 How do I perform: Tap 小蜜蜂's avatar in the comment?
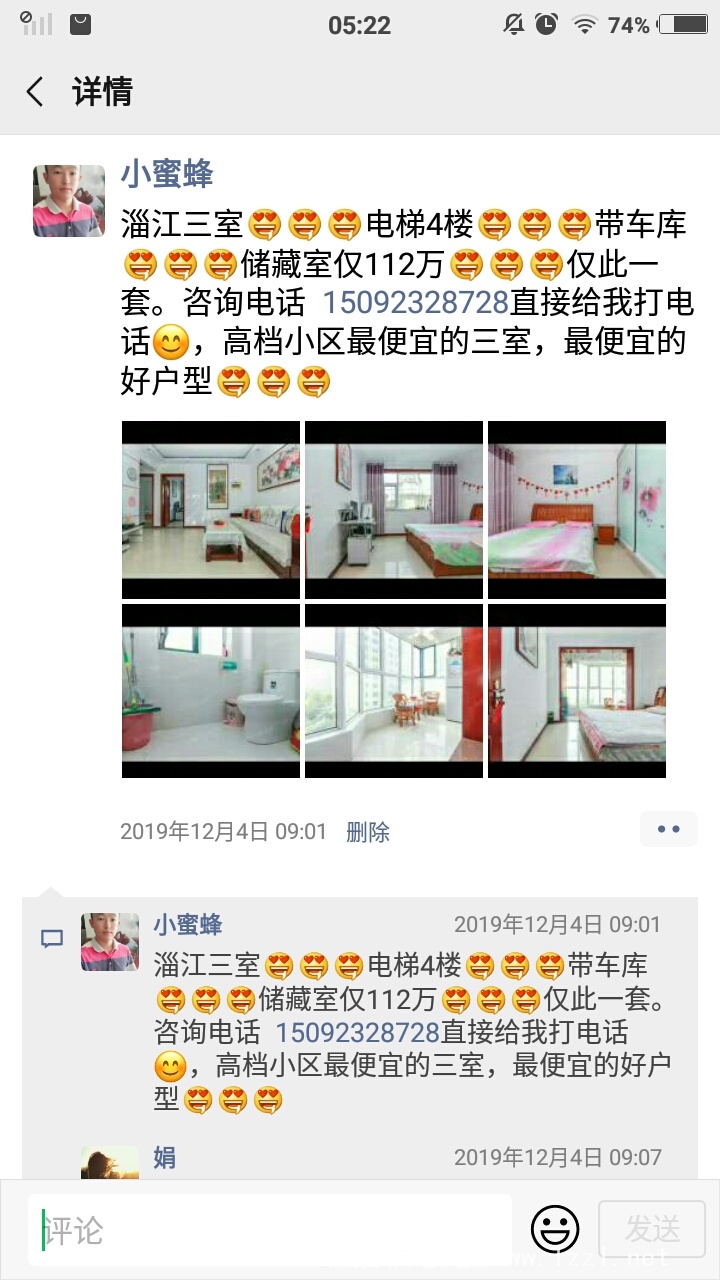pyautogui.click(x=110, y=942)
